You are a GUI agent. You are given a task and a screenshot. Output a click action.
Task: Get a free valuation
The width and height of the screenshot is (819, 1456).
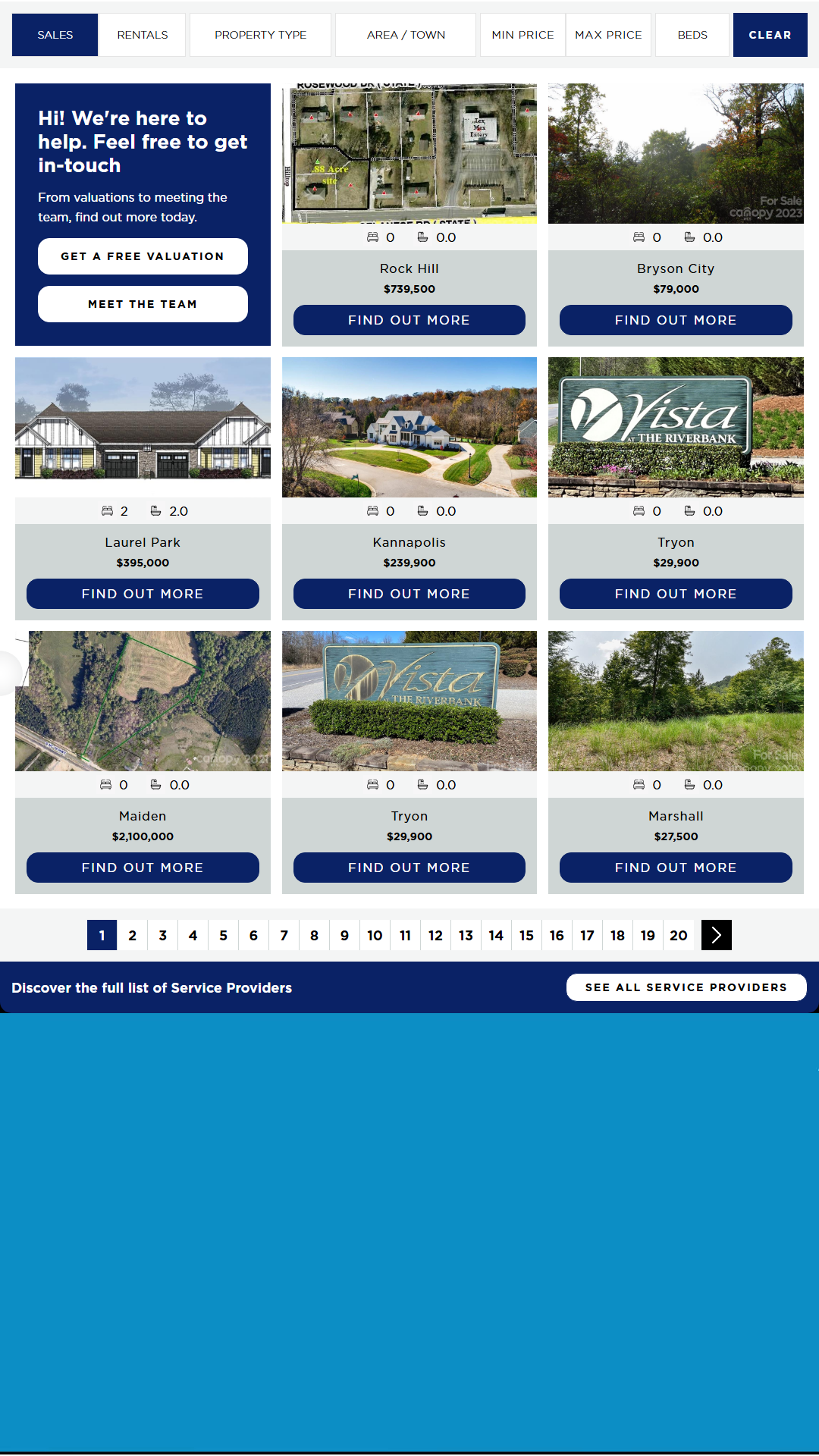coord(143,256)
